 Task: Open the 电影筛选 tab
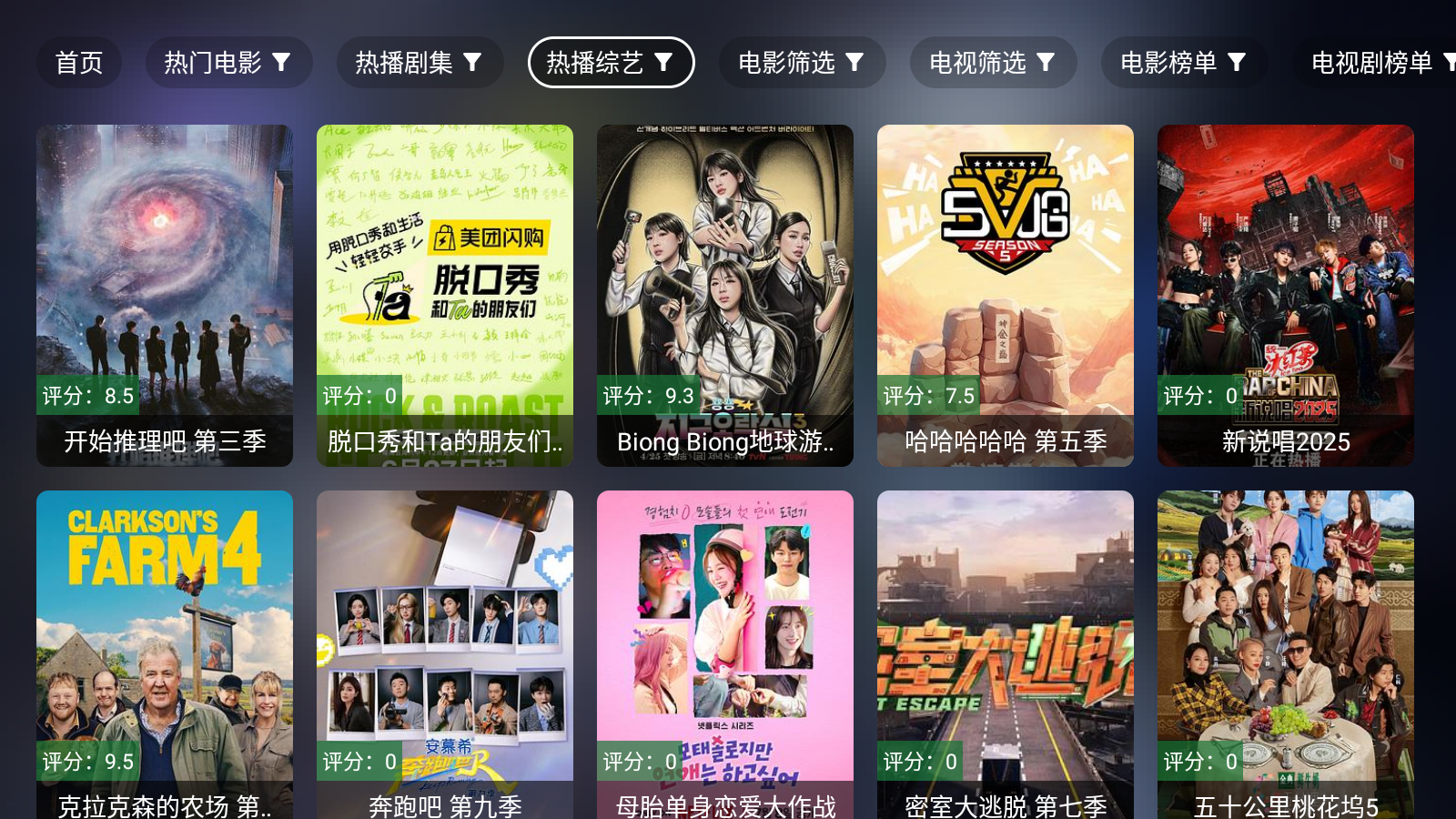coord(802,63)
